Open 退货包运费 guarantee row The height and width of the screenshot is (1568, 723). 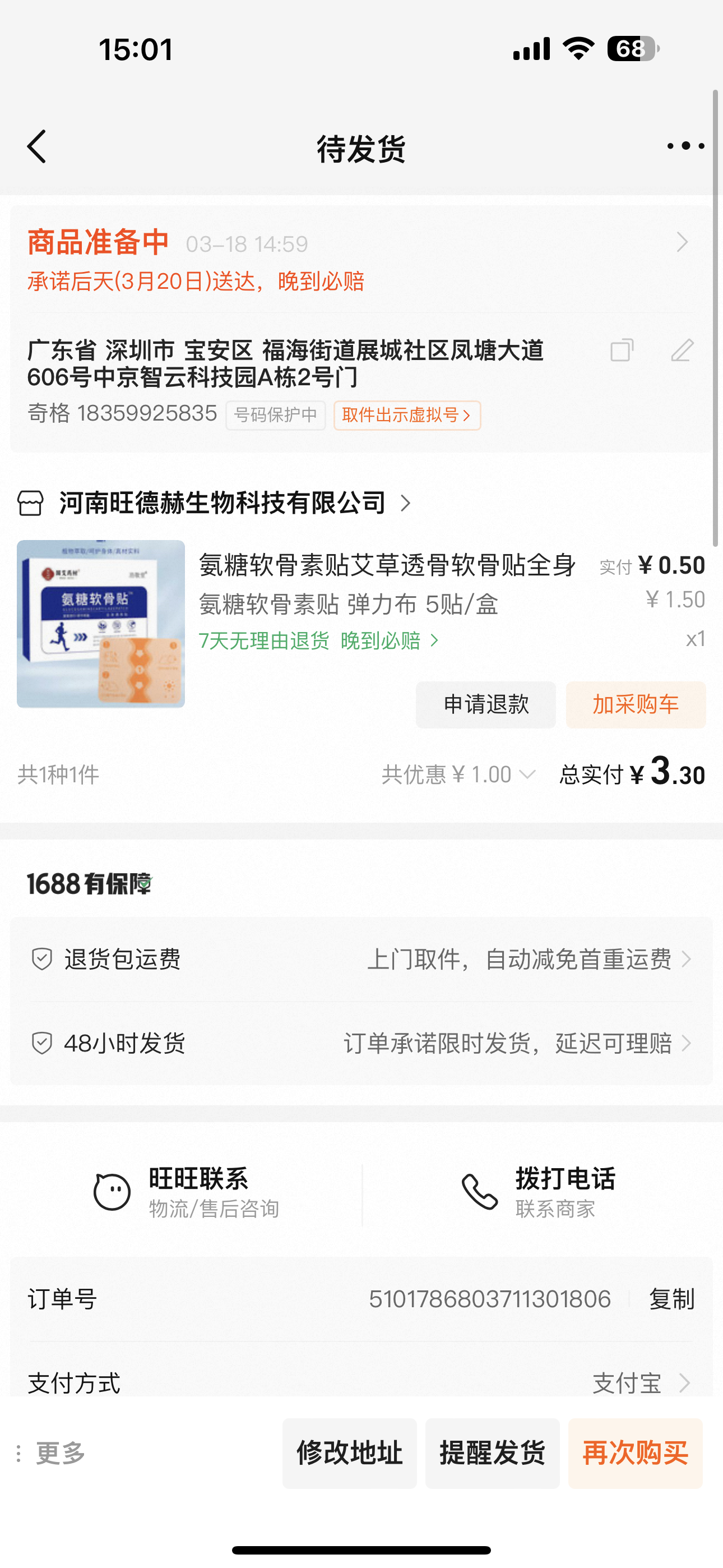361,960
